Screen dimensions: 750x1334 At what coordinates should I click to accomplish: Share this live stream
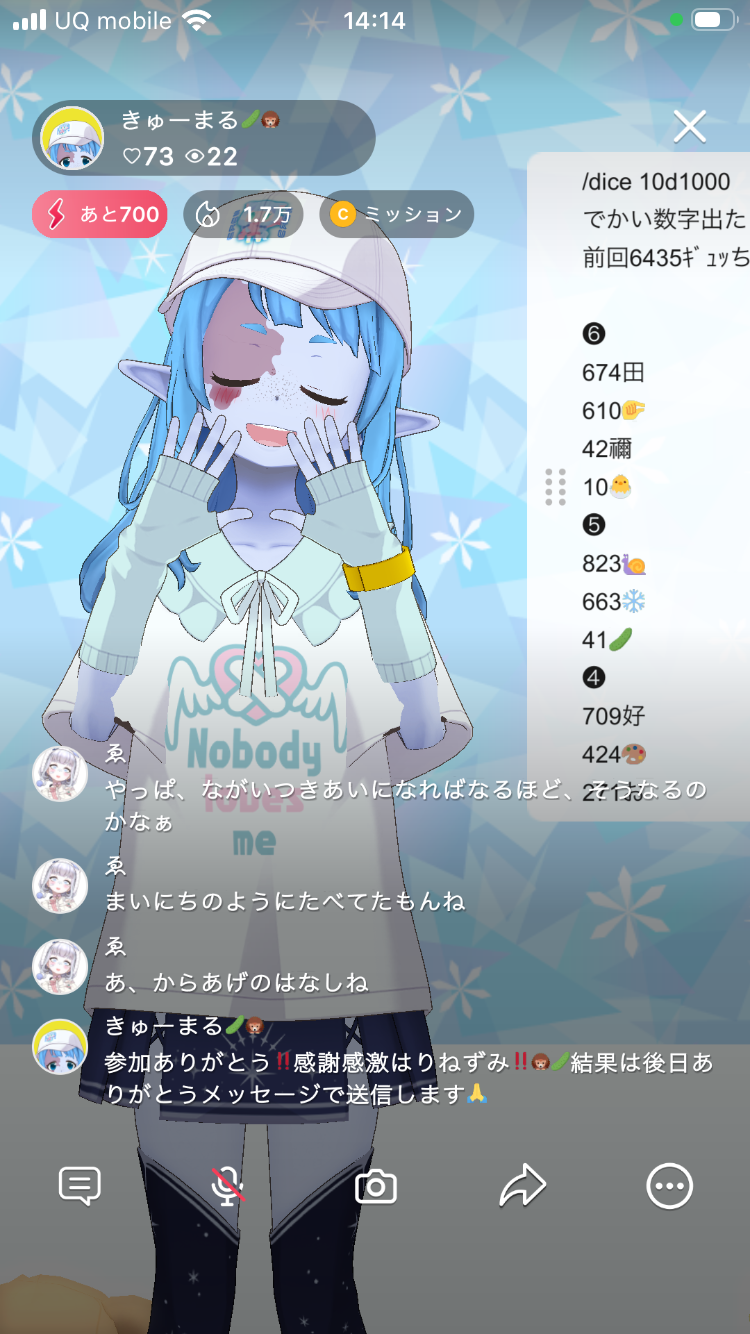point(522,1186)
